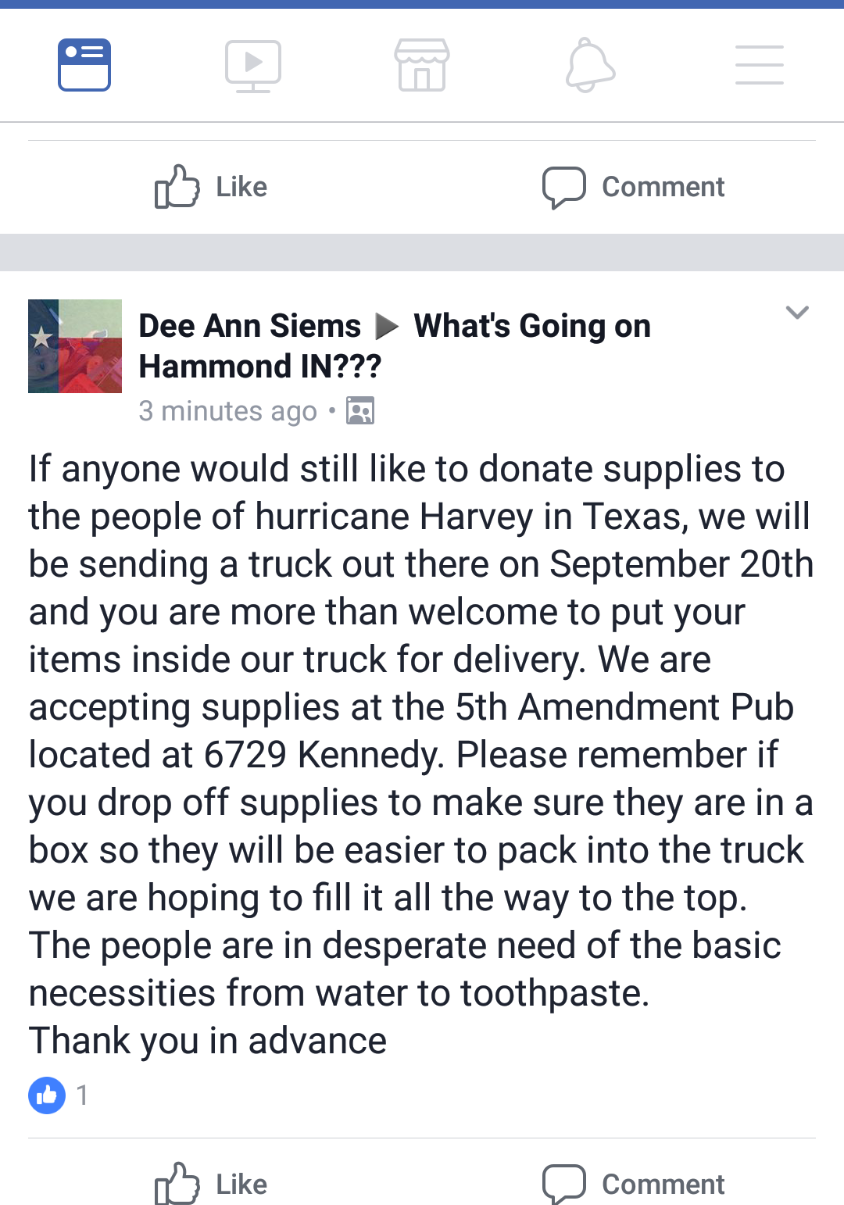
Task: Switch to the News Feed tab
Action: click(x=84, y=65)
